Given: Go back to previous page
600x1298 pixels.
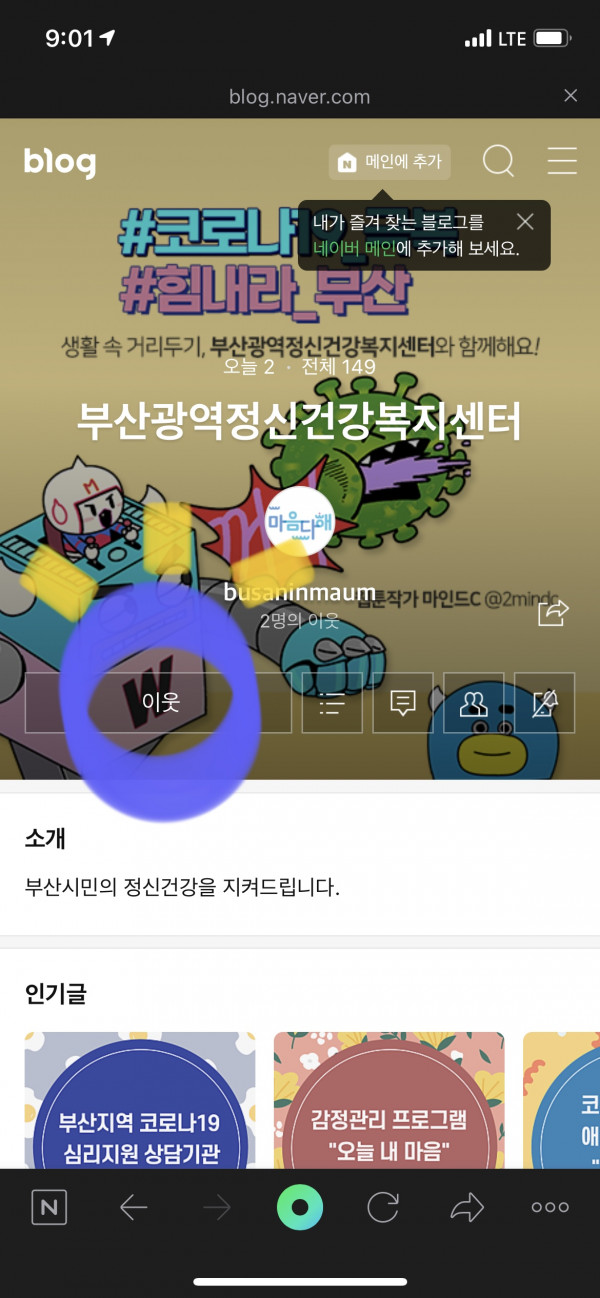Looking at the screenshot, I should pyautogui.click(x=133, y=1208).
